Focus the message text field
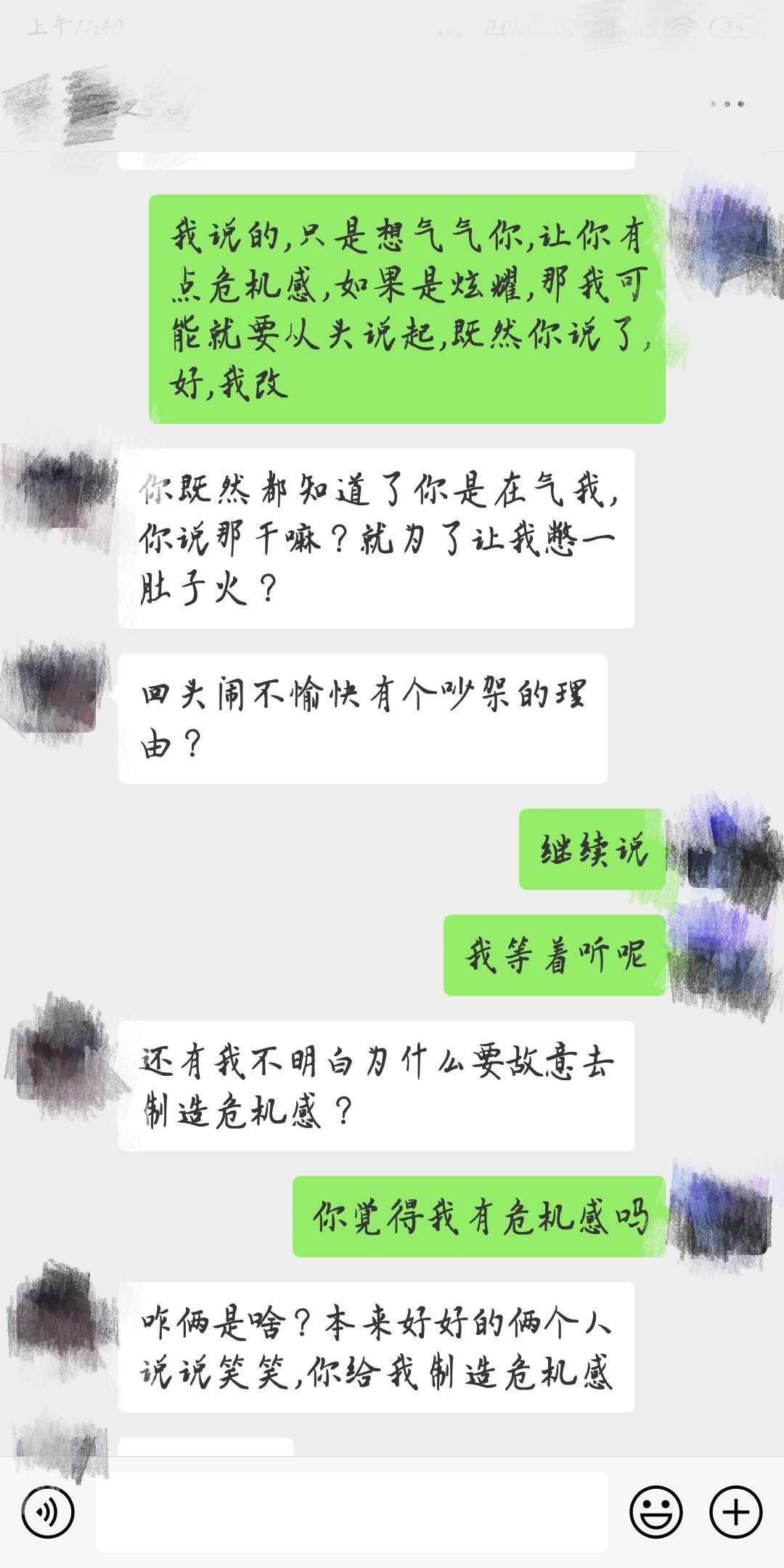 tap(351, 1512)
